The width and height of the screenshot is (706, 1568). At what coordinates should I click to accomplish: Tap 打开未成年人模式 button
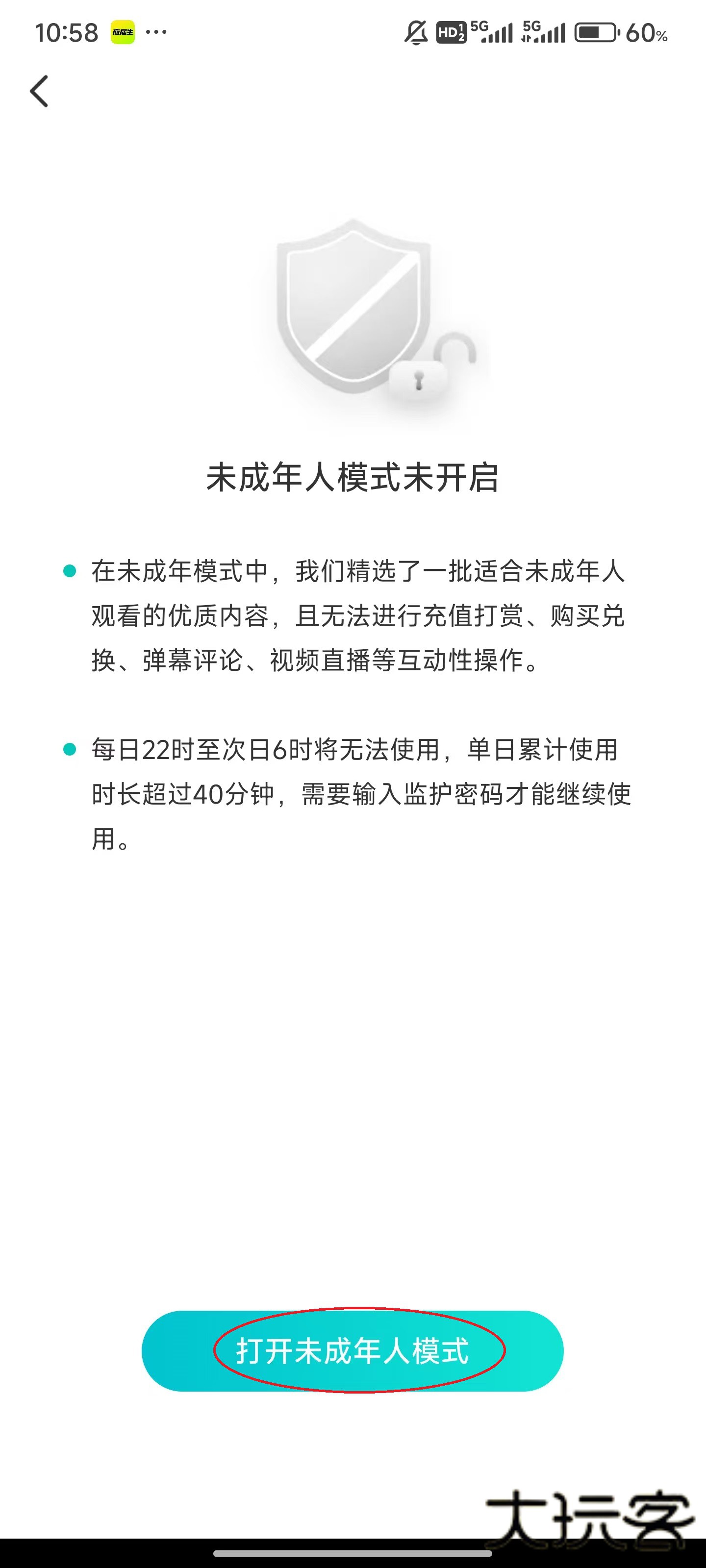pos(353,1351)
